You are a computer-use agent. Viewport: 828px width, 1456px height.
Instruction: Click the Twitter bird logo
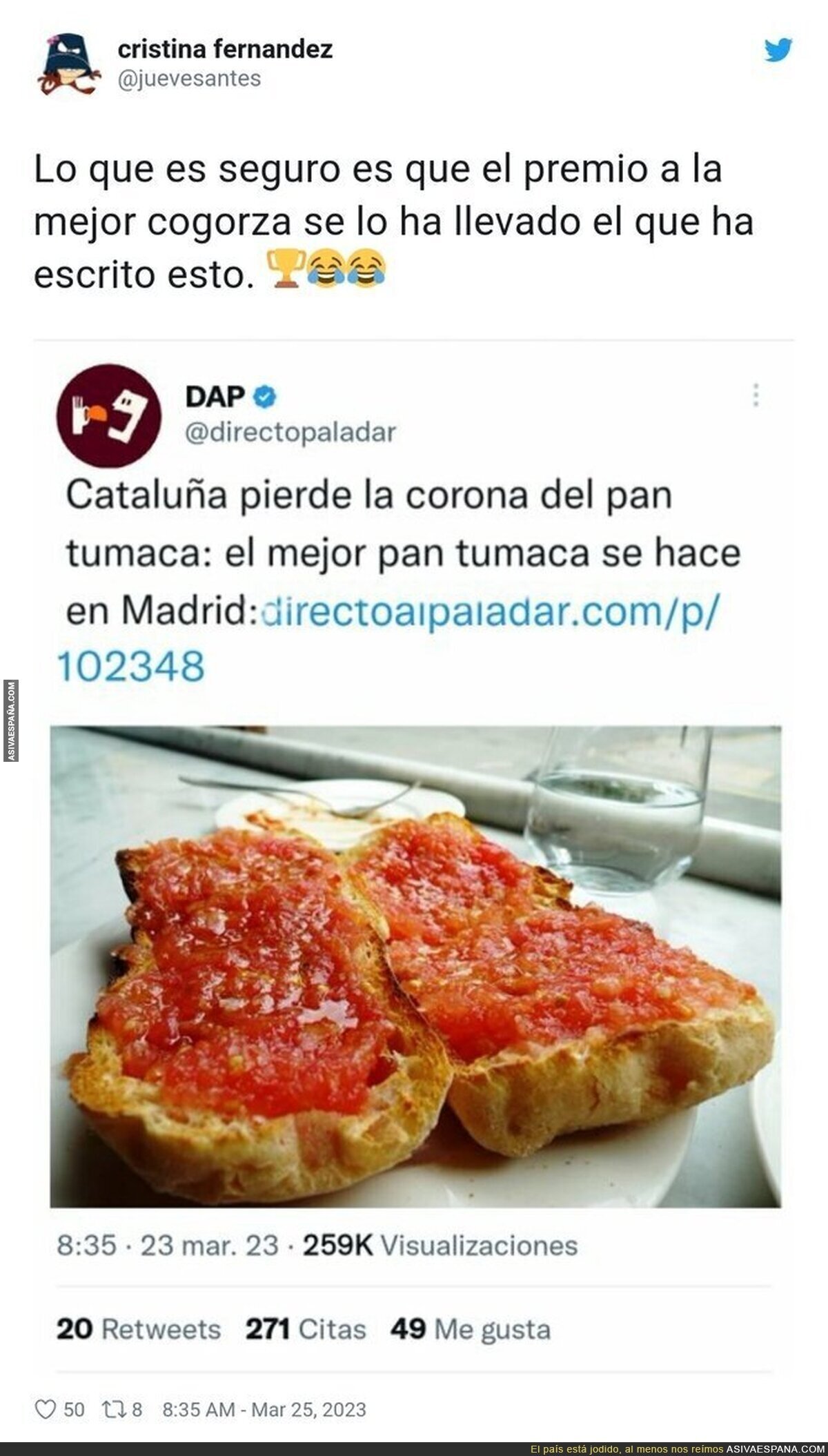pyautogui.click(x=778, y=50)
